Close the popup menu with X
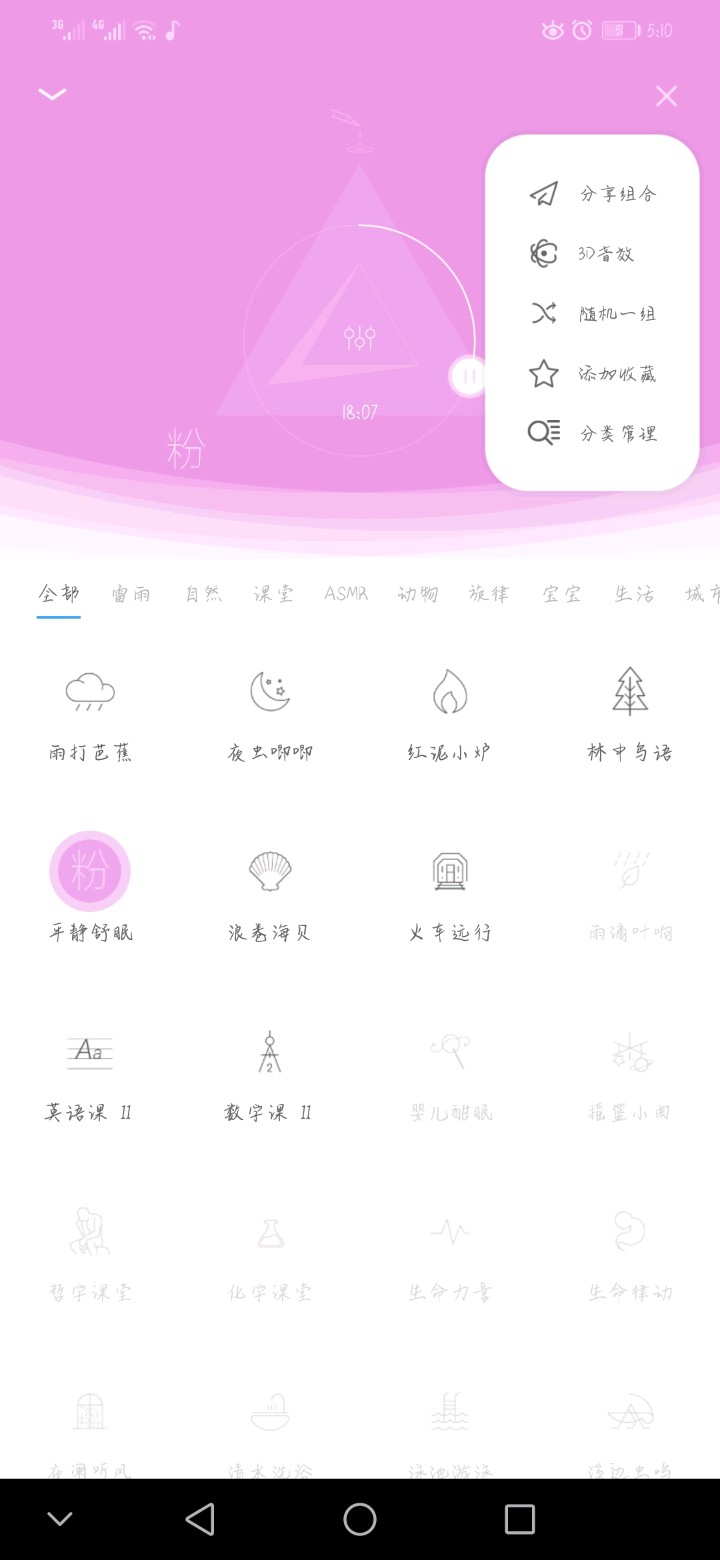 [666, 96]
